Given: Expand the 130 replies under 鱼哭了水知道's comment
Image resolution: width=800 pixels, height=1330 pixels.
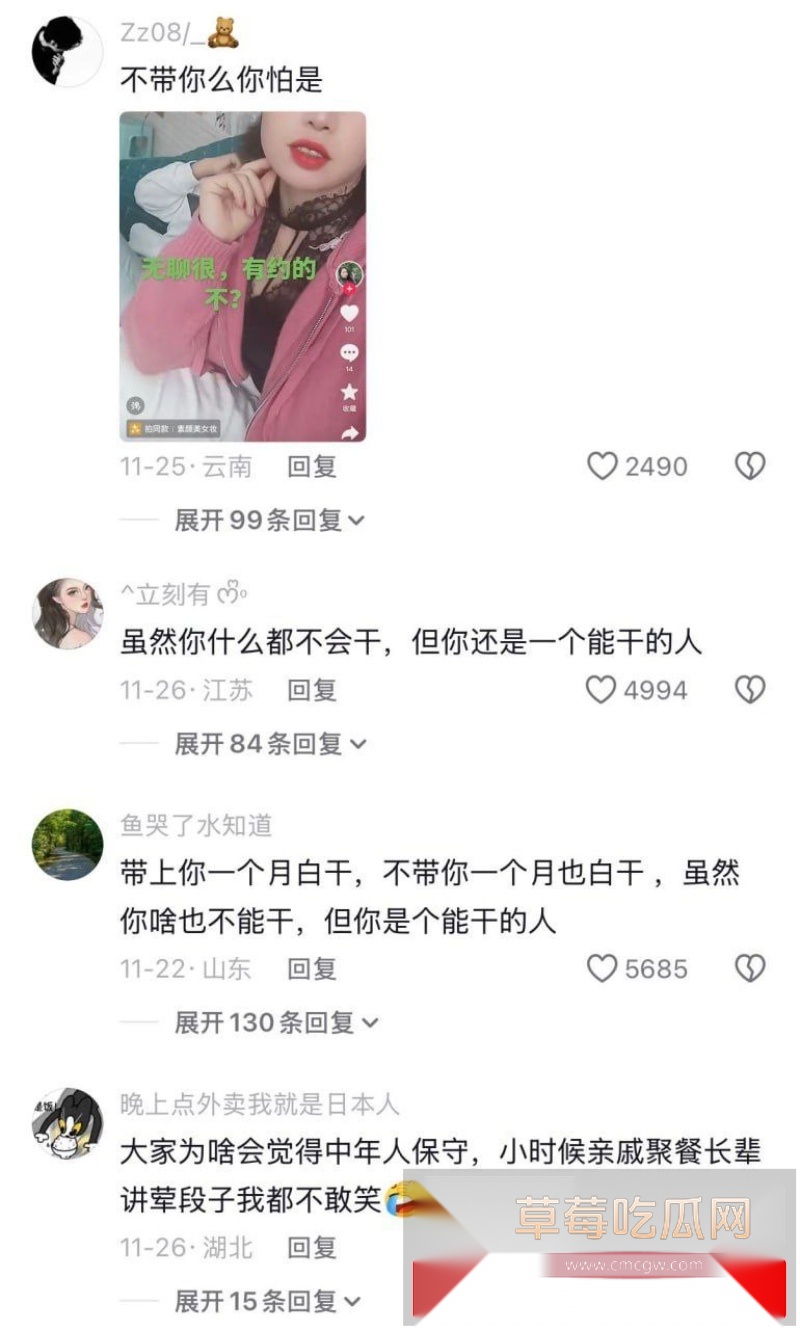Looking at the screenshot, I should [x=275, y=1022].
